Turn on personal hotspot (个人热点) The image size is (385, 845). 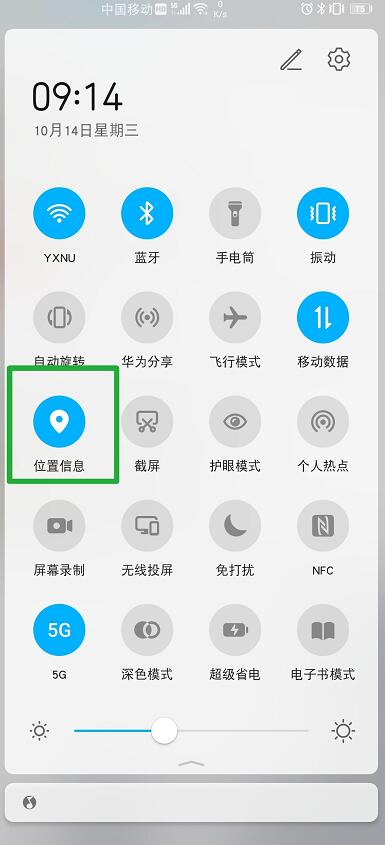(323, 421)
